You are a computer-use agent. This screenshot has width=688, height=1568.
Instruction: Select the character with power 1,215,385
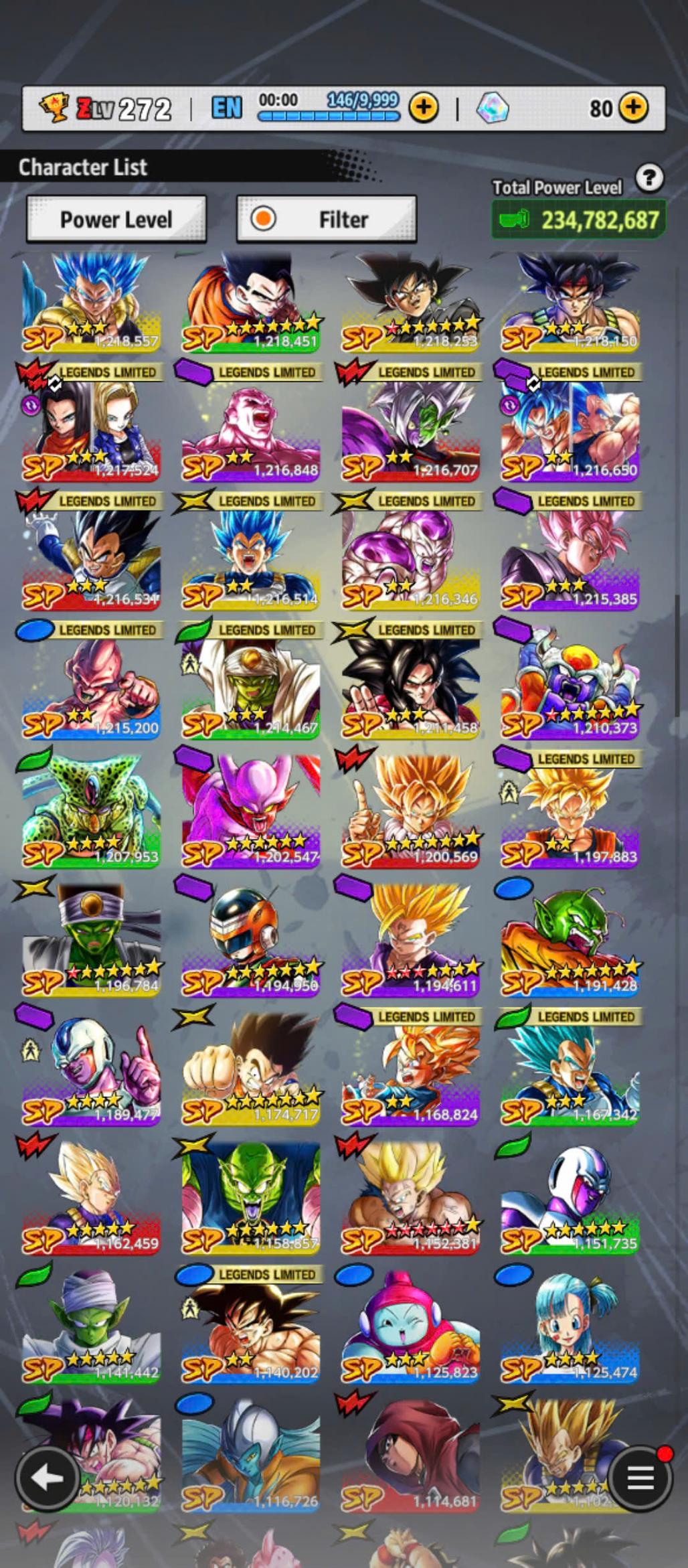click(x=570, y=559)
